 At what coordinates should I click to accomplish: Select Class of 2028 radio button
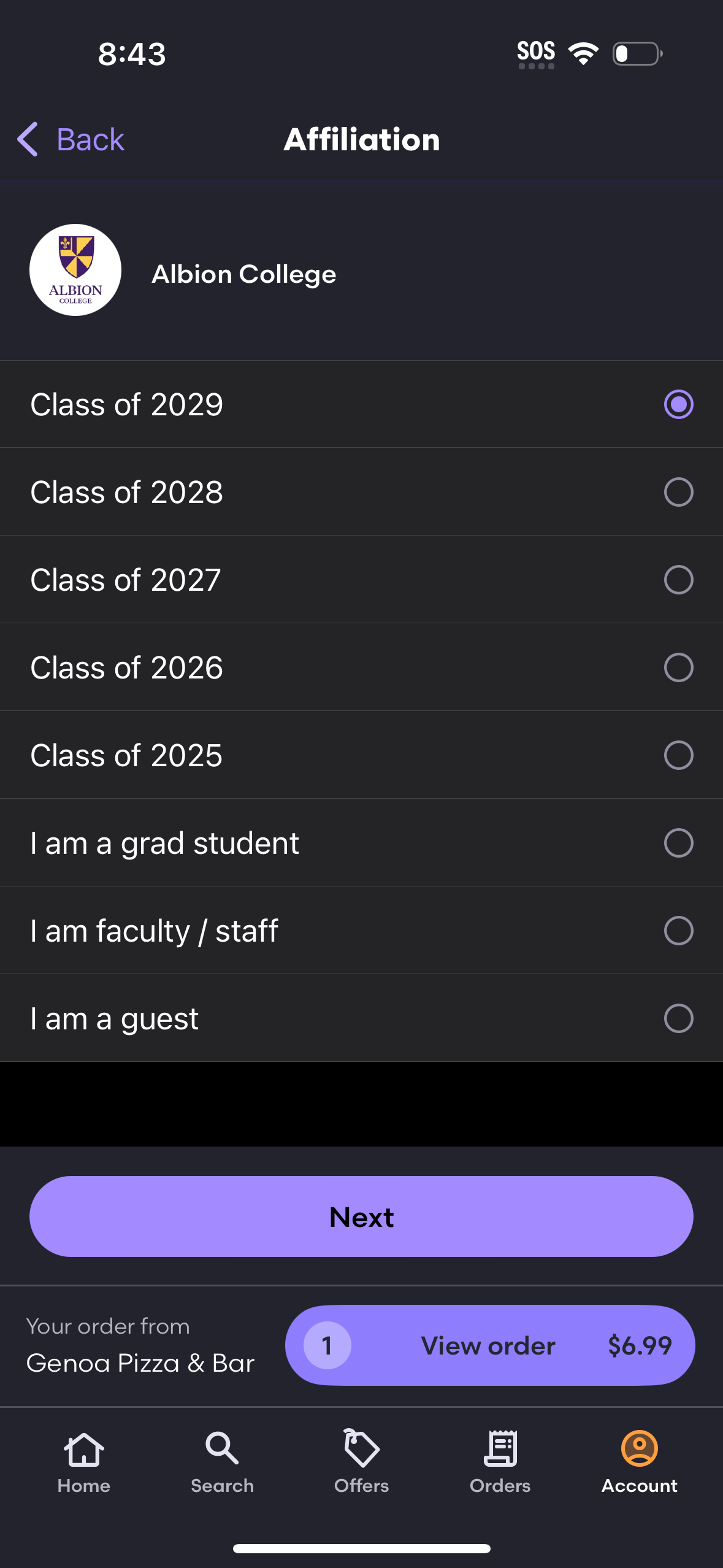[678, 491]
